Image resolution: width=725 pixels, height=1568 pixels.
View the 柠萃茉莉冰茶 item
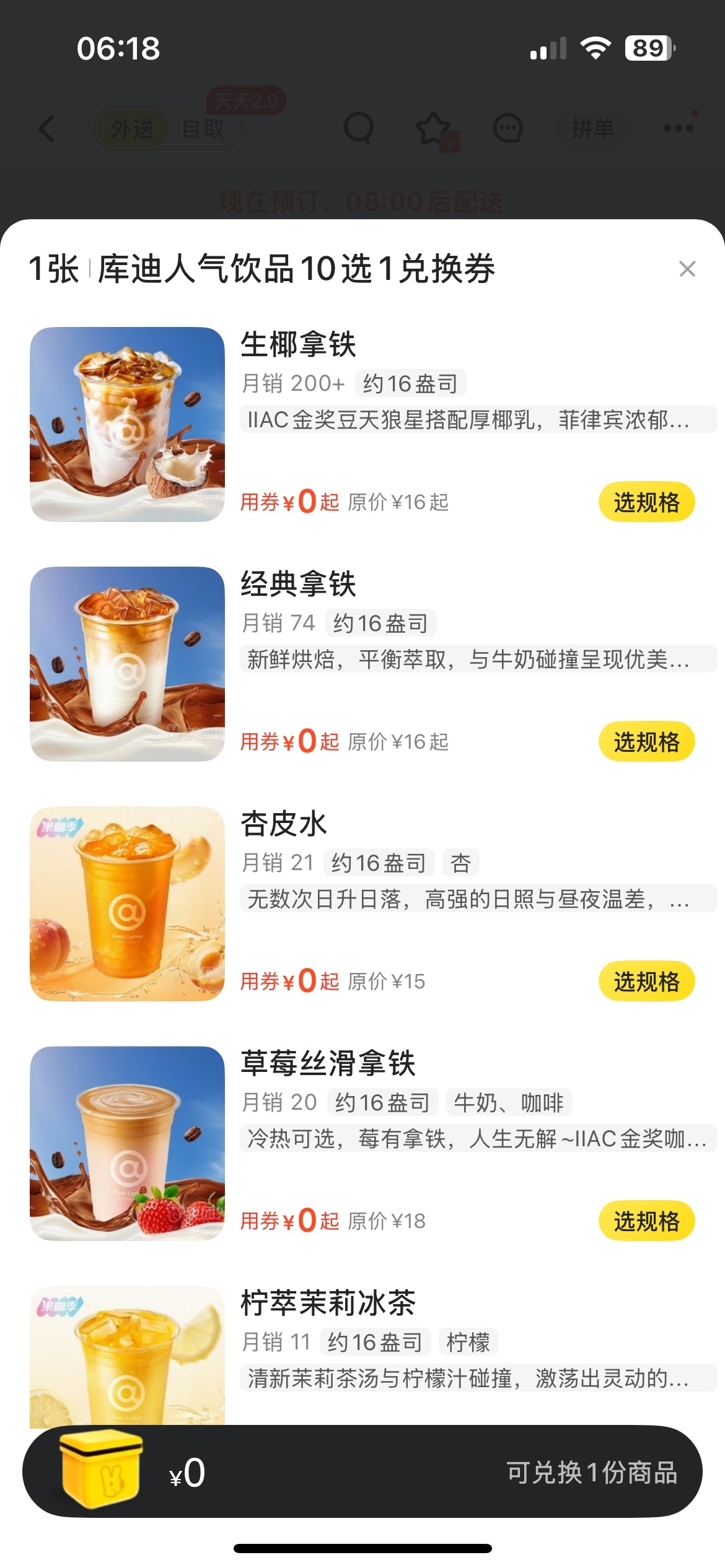point(328,1303)
